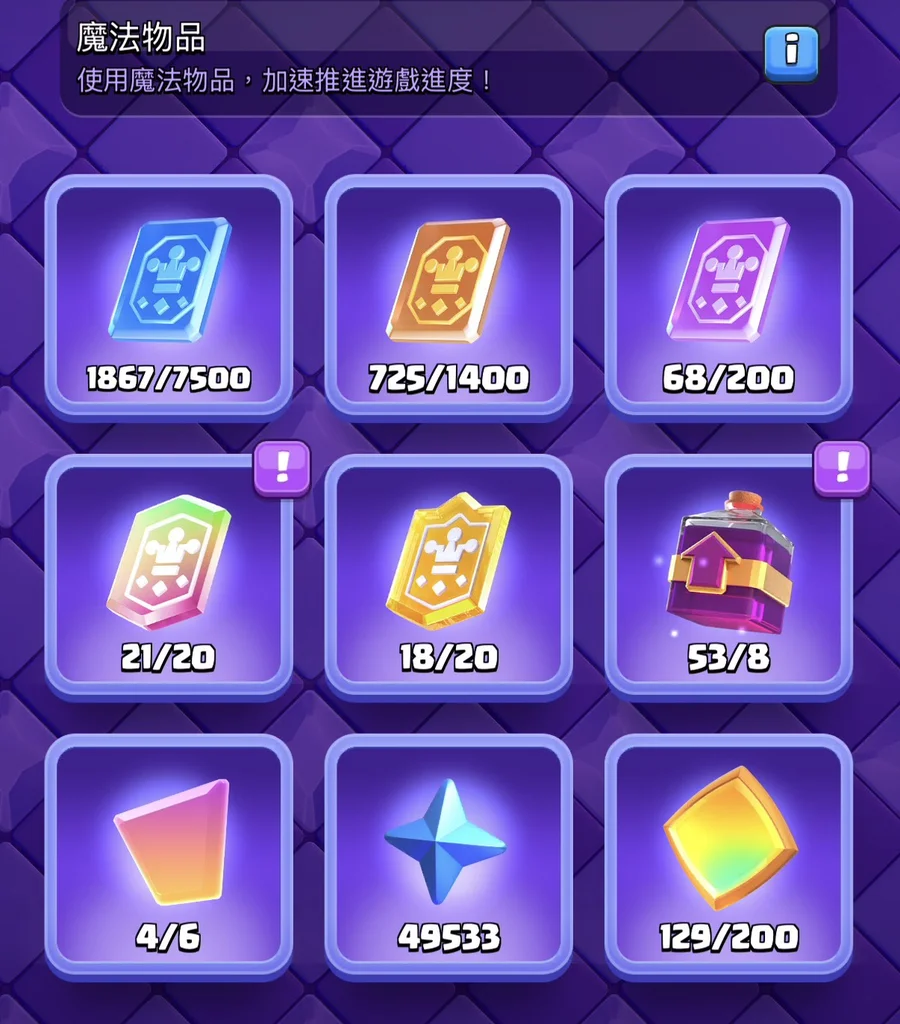Screen dimensions: 900x1024
Task: Select the blue card showing 1867/7500
Action: coord(168,296)
